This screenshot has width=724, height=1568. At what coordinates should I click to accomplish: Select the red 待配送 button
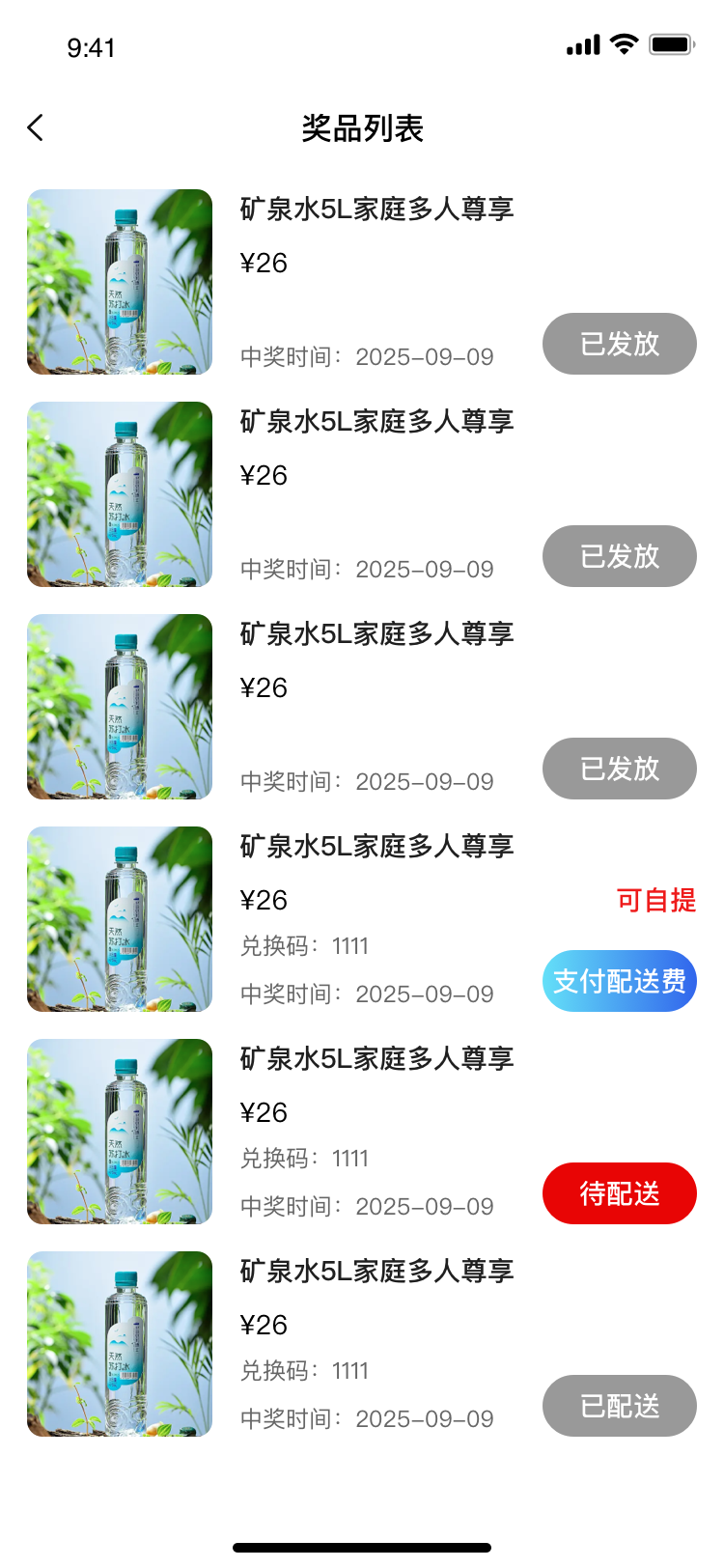(x=619, y=1193)
